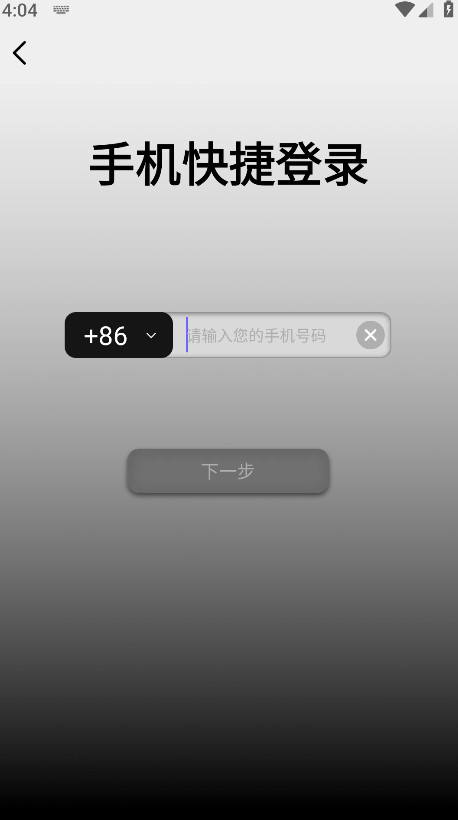Image resolution: width=458 pixels, height=820 pixels.
Task: Open the +86 country code dropdown
Action: [119, 335]
